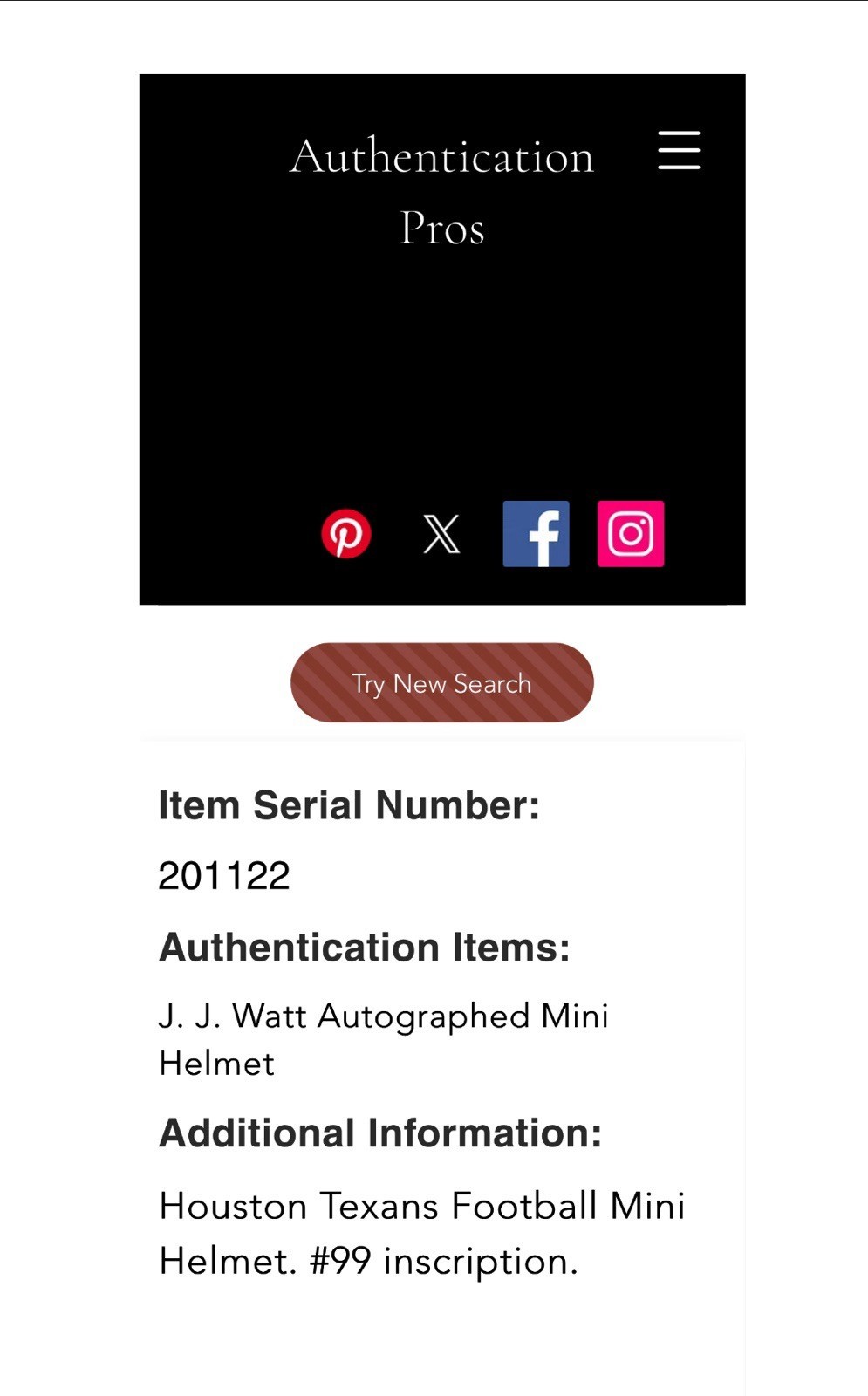Open the Pinterest social link
Viewport: 868px width, 1396px height.
346,534
